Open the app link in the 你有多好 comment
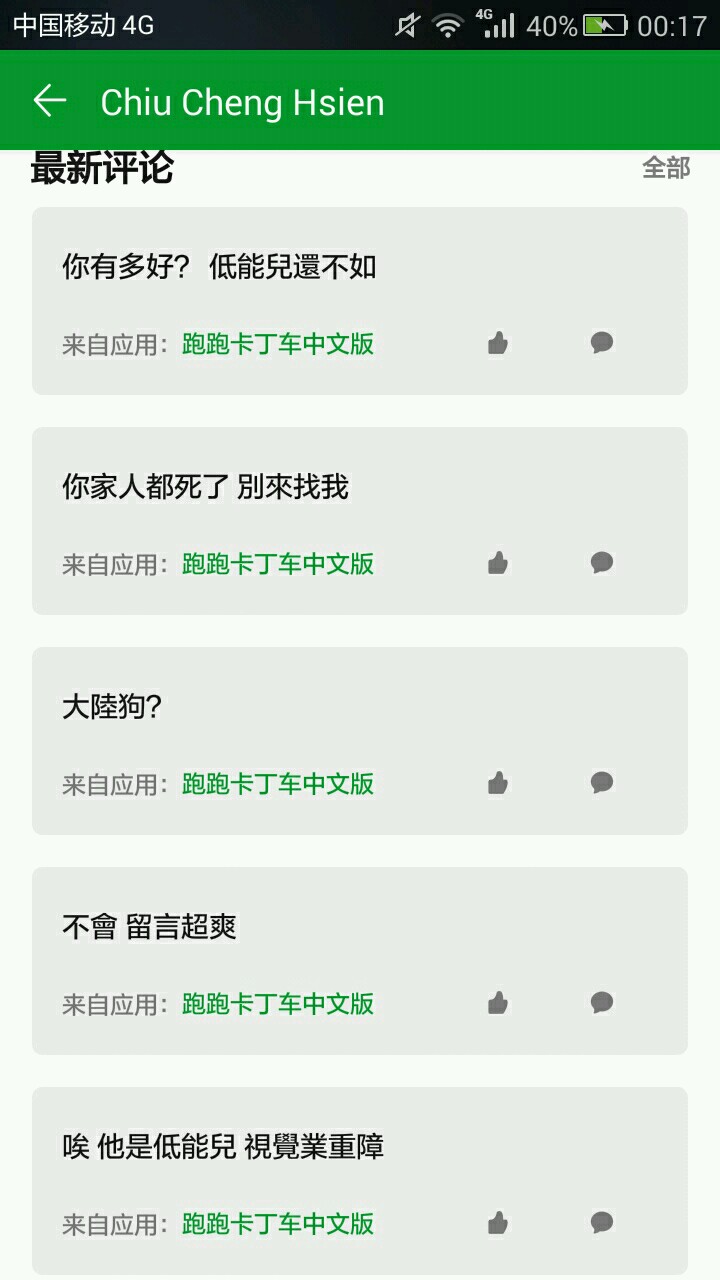Image resolution: width=720 pixels, height=1280 pixels. click(277, 344)
